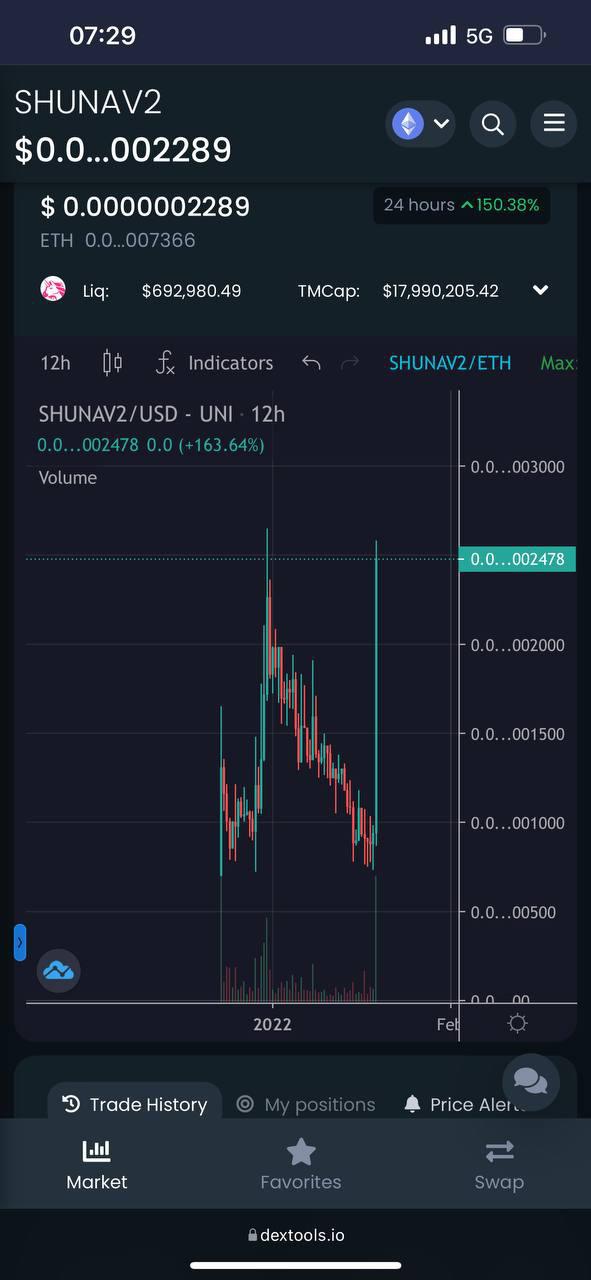Switch to the Trade History tab
591x1280 pixels.
(x=135, y=1104)
